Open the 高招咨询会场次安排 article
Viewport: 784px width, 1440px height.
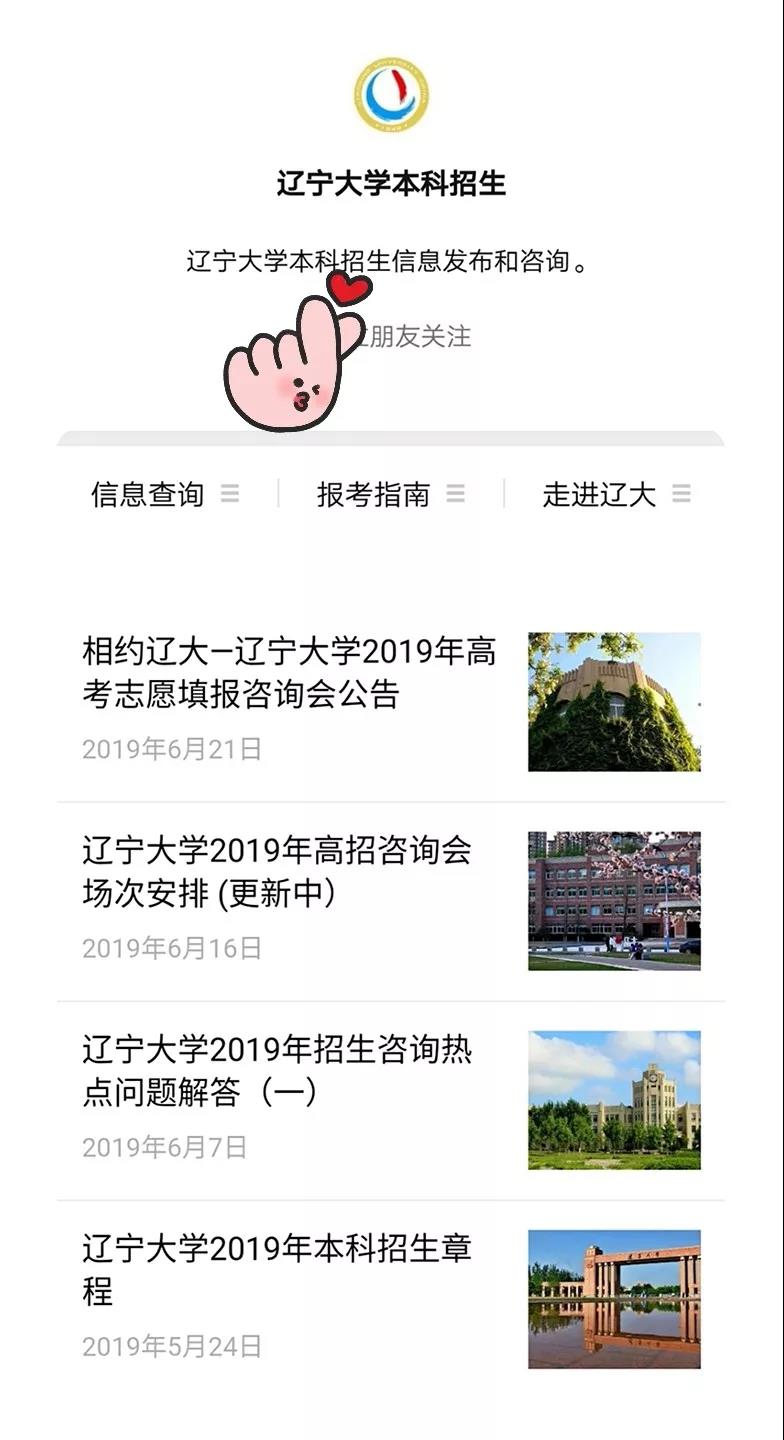coord(391,901)
